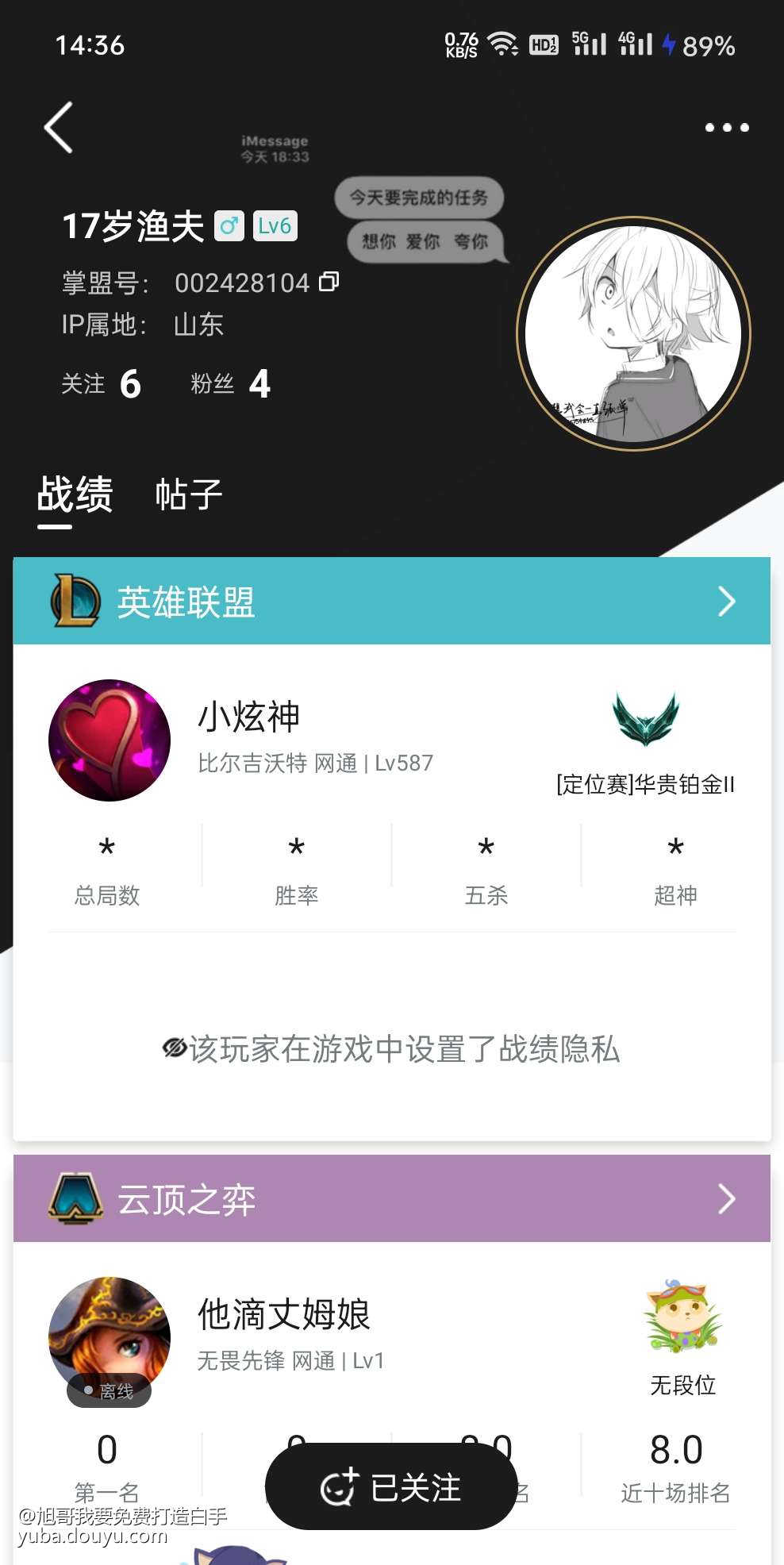Open the 云顶之弈 section header
The width and height of the screenshot is (784, 1565).
[x=391, y=1198]
